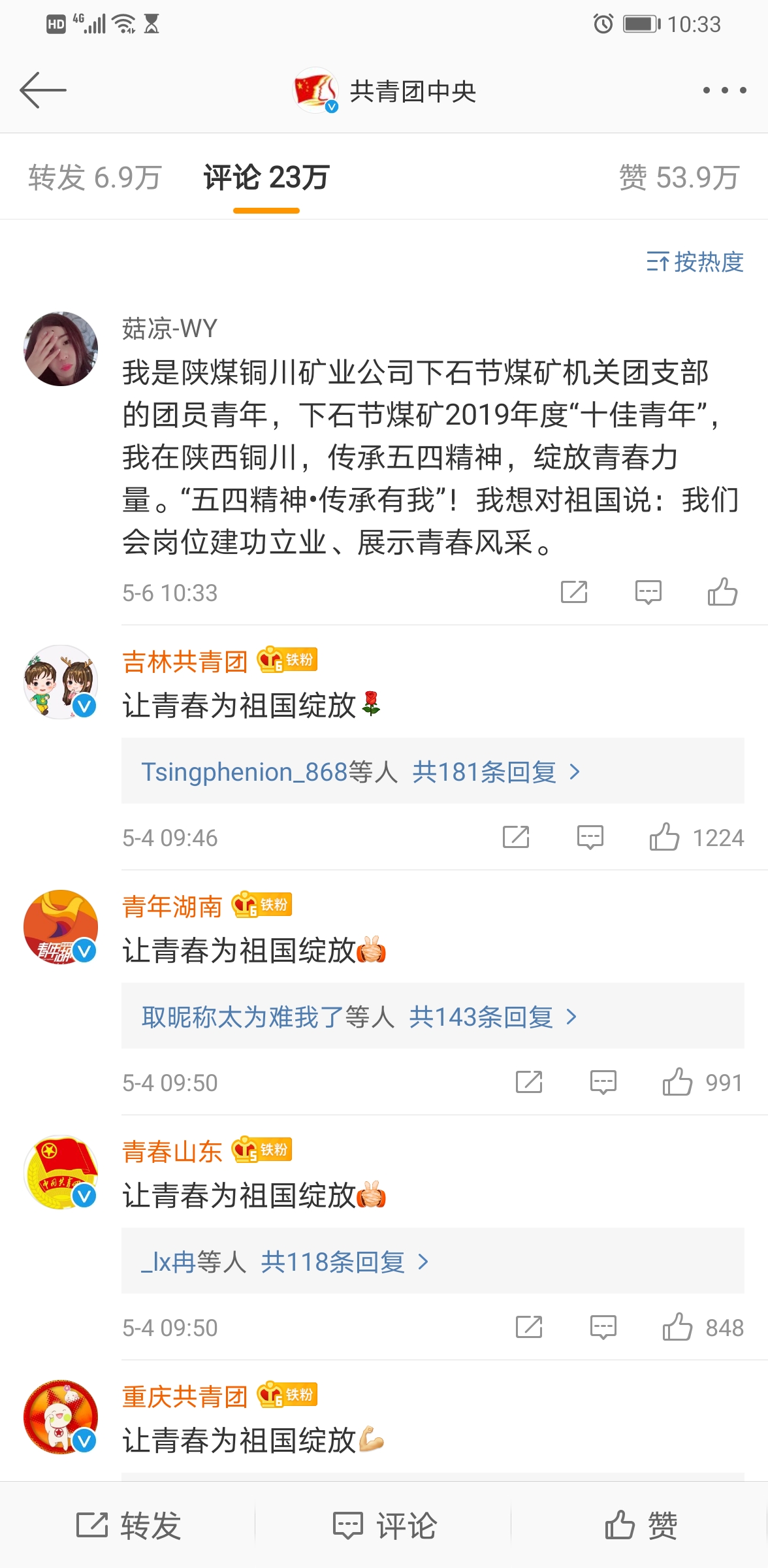Screen dimensions: 768x1568
Task: Reply to 菇凉-WY's comment
Action: point(648,592)
